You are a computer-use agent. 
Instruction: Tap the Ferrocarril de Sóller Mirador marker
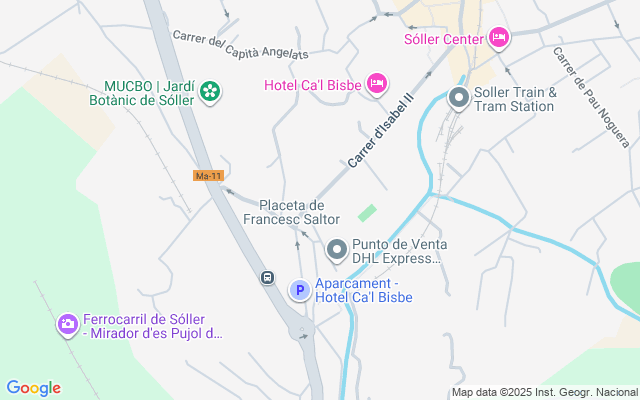tap(67, 324)
